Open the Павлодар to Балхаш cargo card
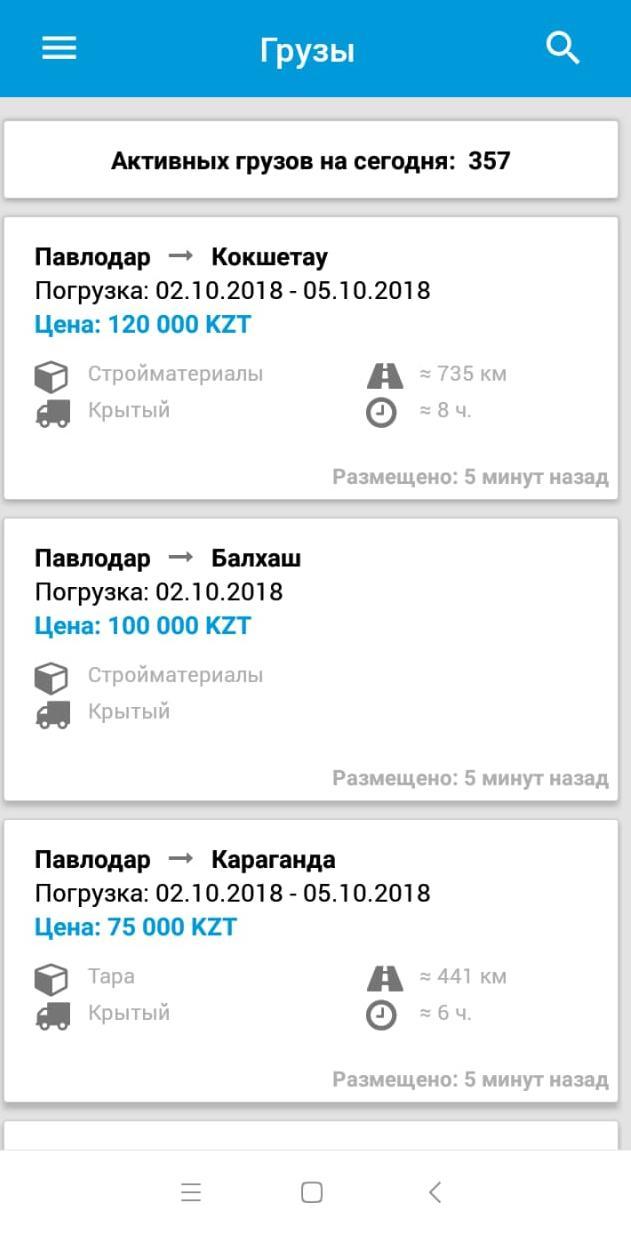The image size is (631, 1235). [310, 658]
